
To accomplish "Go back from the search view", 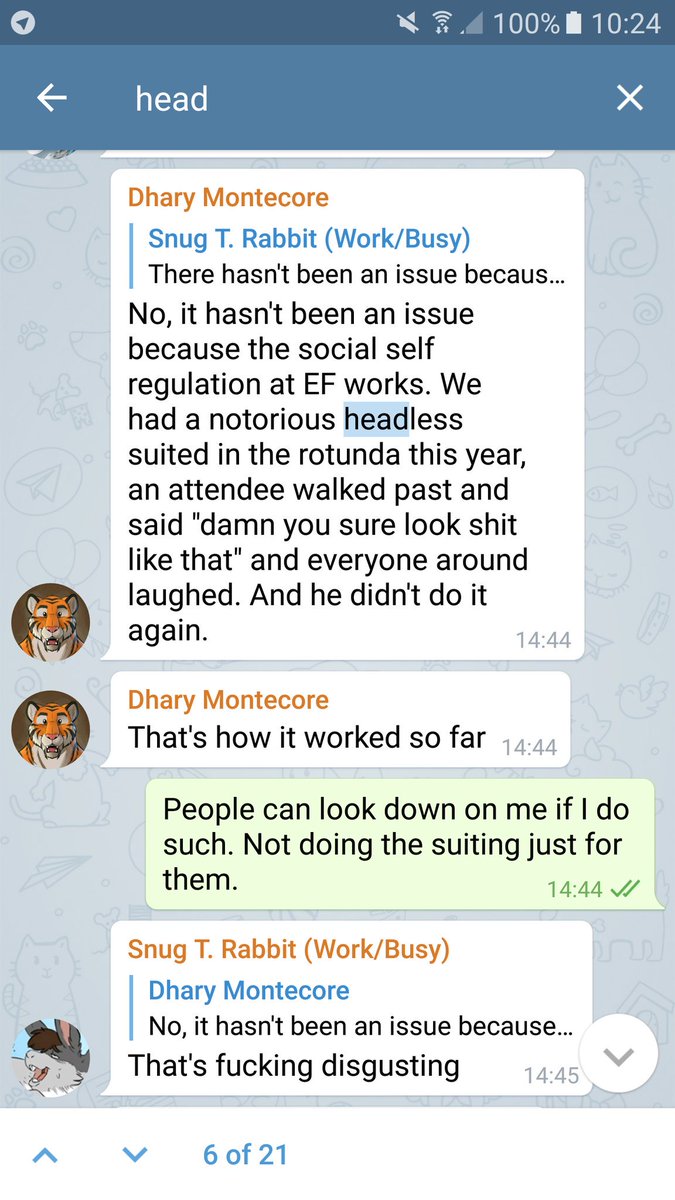I will pyautogui.click(x=51, y=98).
